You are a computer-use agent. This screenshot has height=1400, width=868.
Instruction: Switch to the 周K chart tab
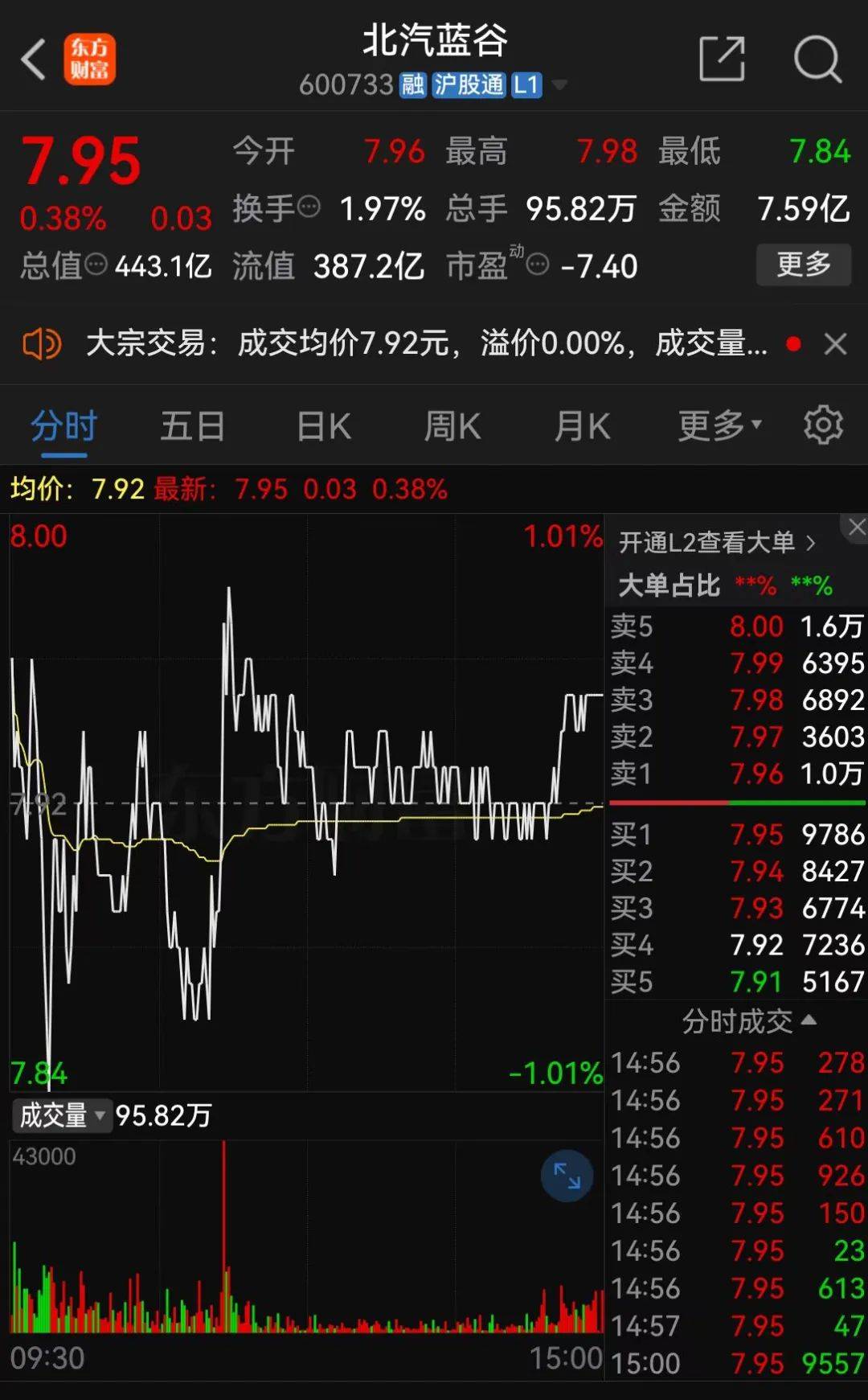click(452, 425)
